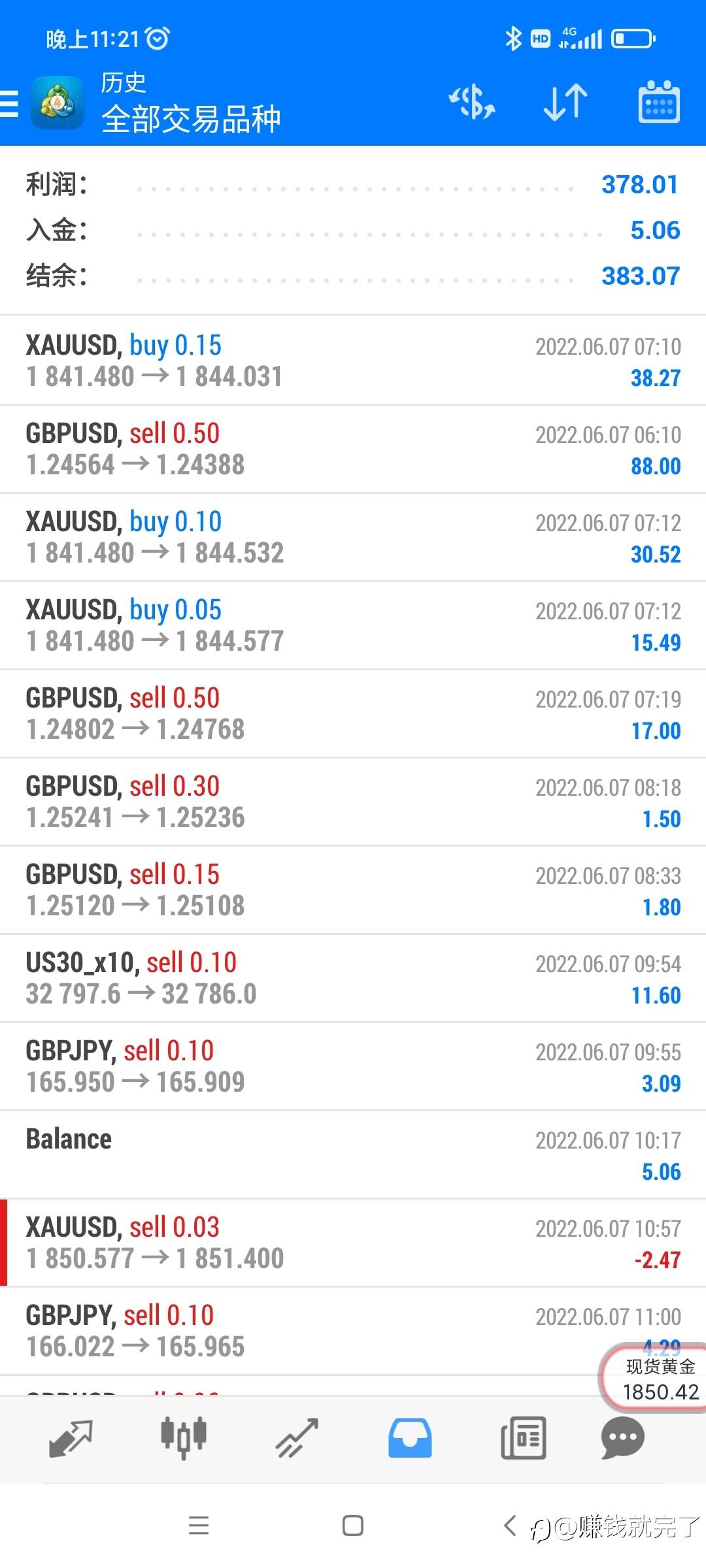The width and height of the screenshot is (706, 1568).
Task: Open the XAUUSD sell 0.03 losing trade
Action: [353, 1243]
